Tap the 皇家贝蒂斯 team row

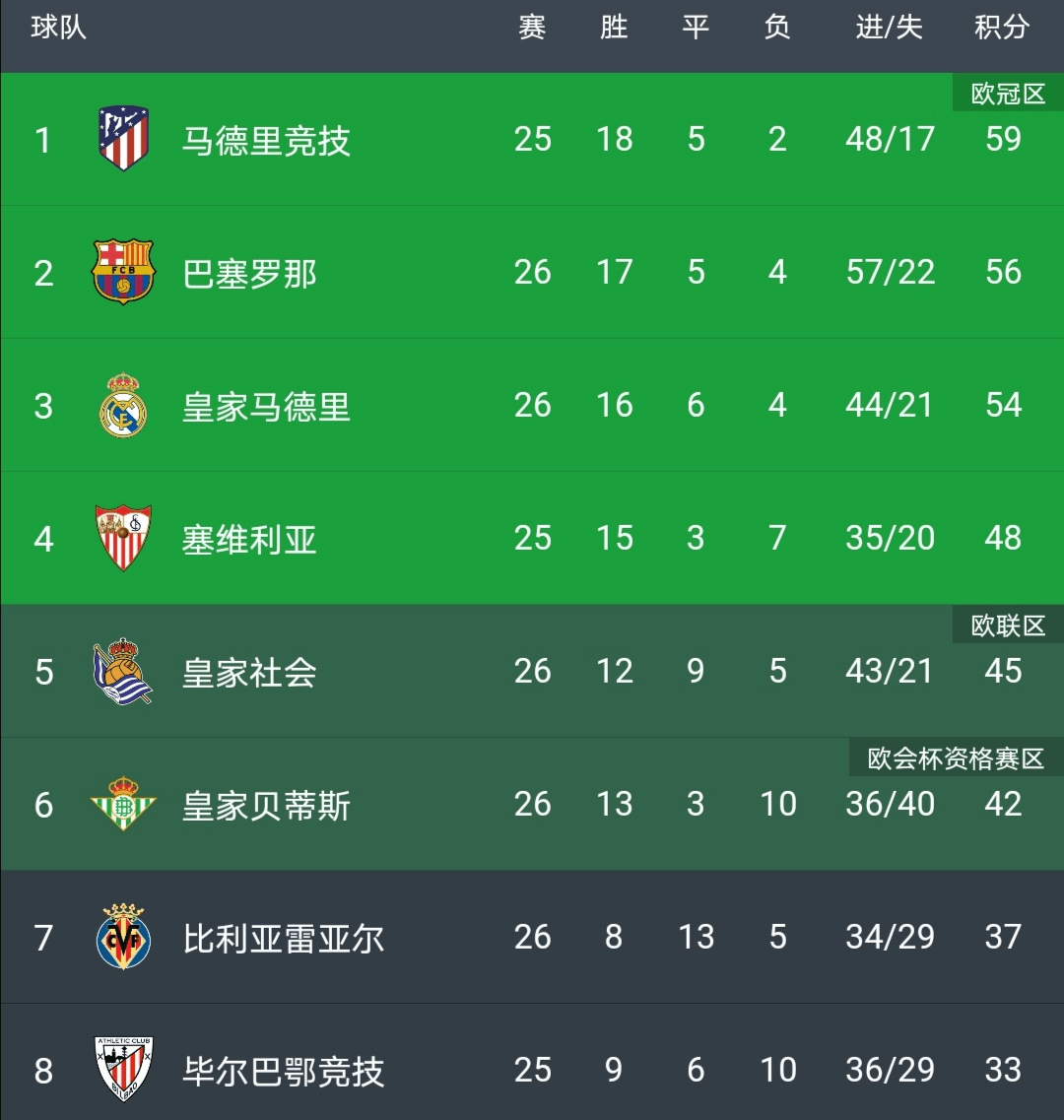(266, 805)
